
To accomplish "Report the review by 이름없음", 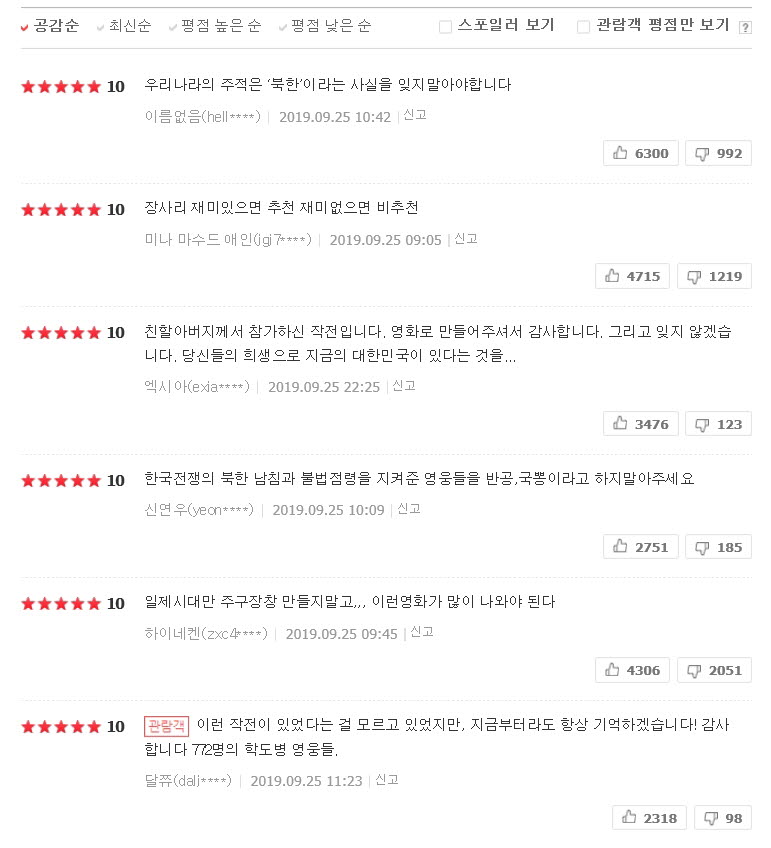I will pos(415,115).
